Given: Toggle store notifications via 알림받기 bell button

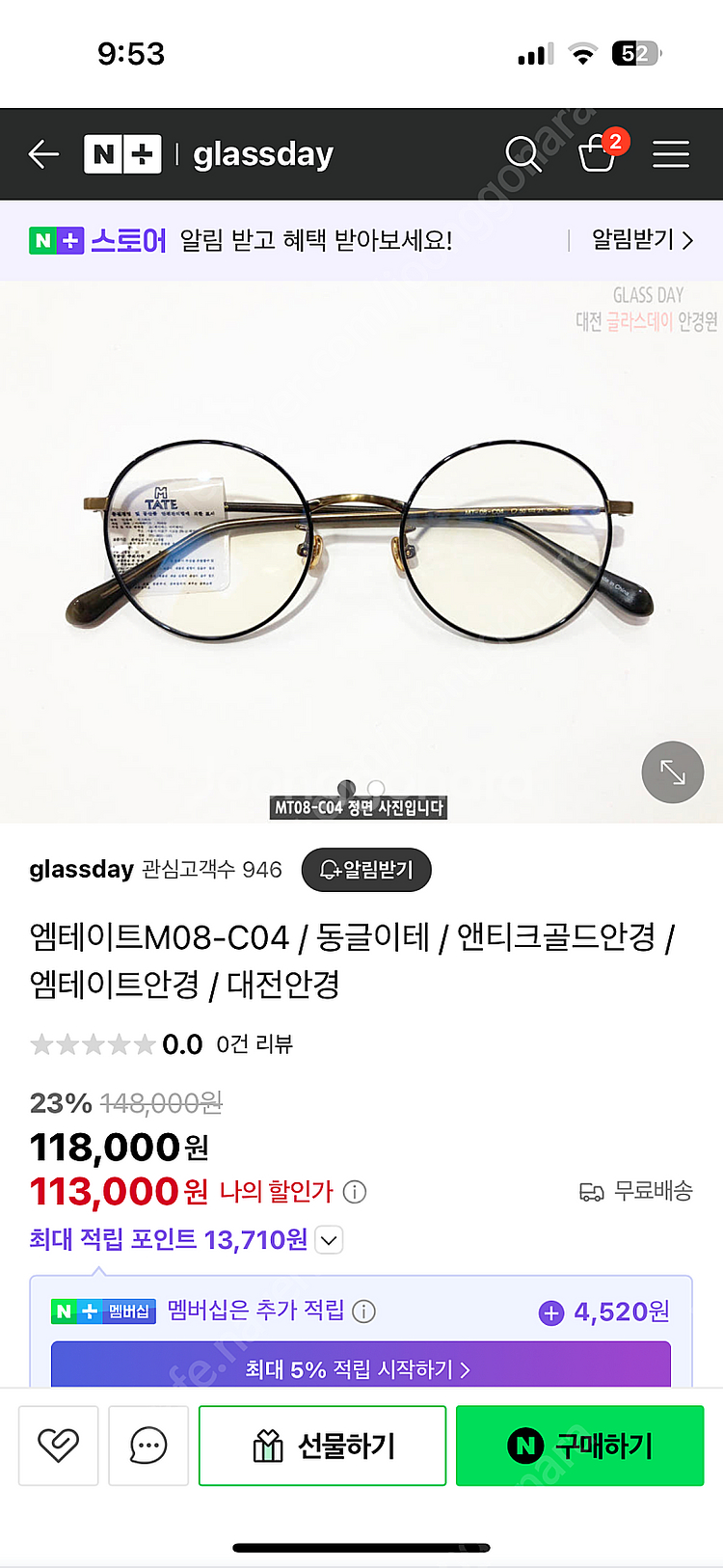Looking at the screenshot, I should (366, 869).
